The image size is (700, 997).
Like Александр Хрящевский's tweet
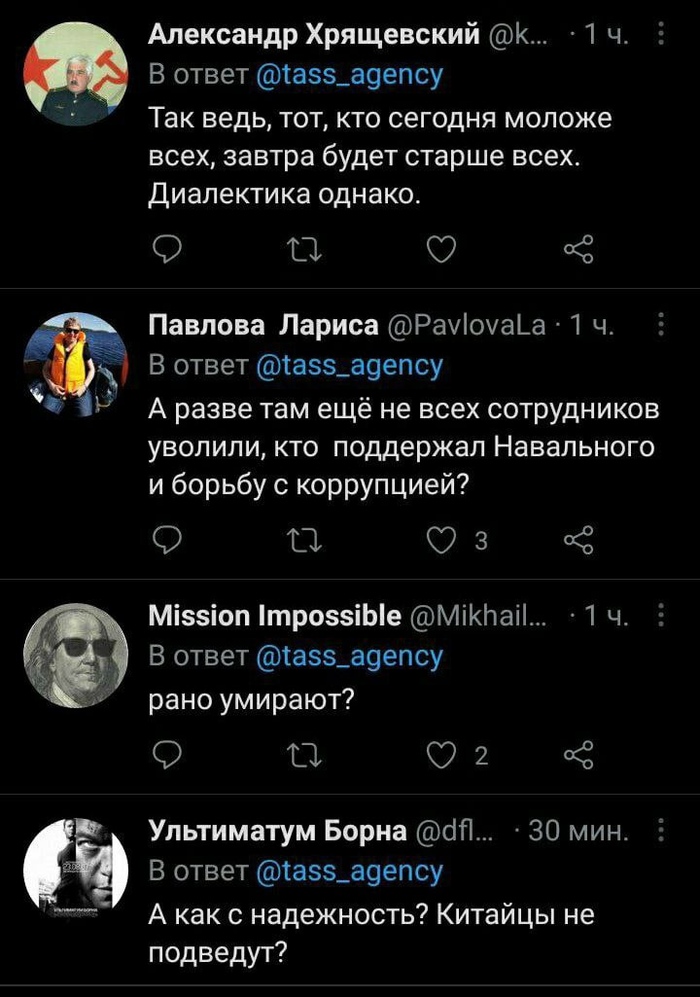[440, 251]
